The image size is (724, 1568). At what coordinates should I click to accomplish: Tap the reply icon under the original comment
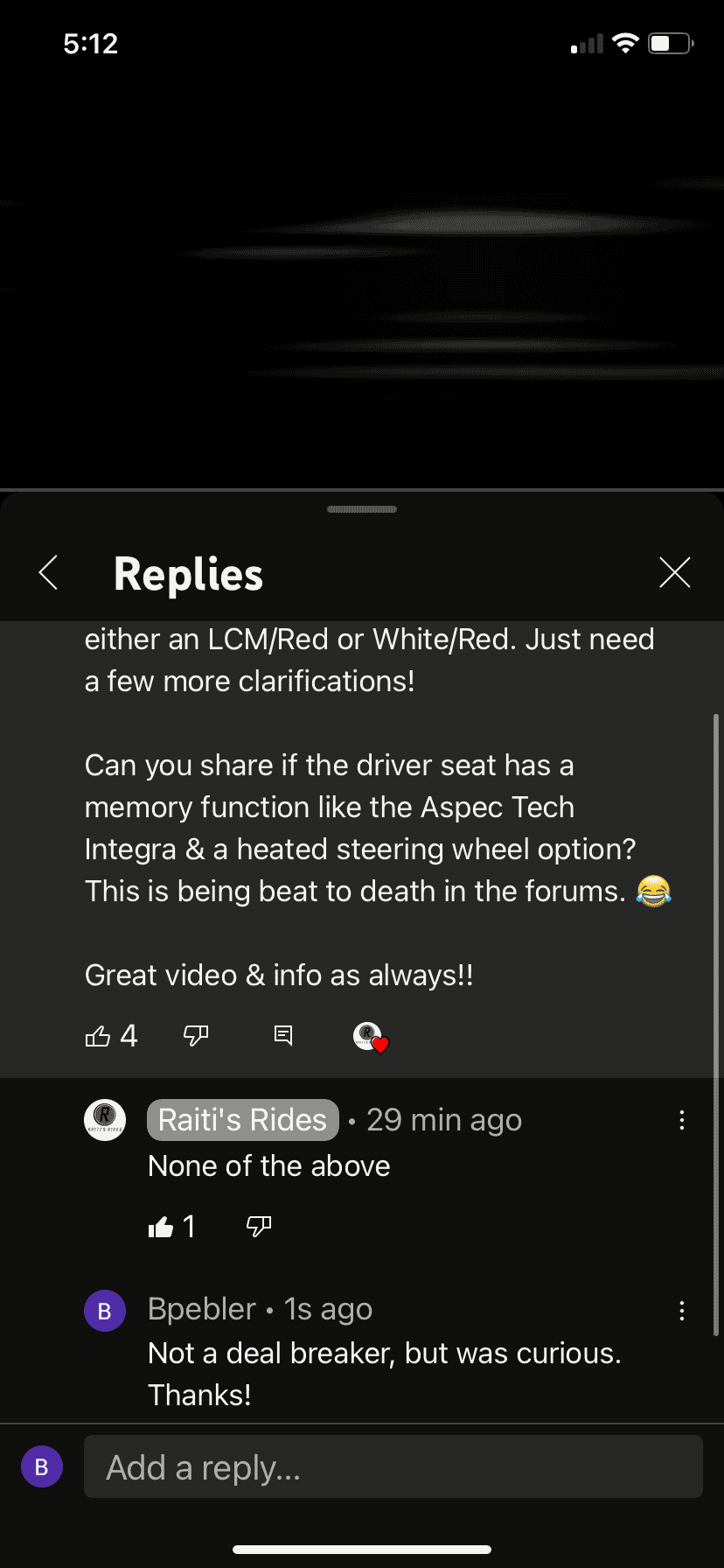(x=283, y=1036)
